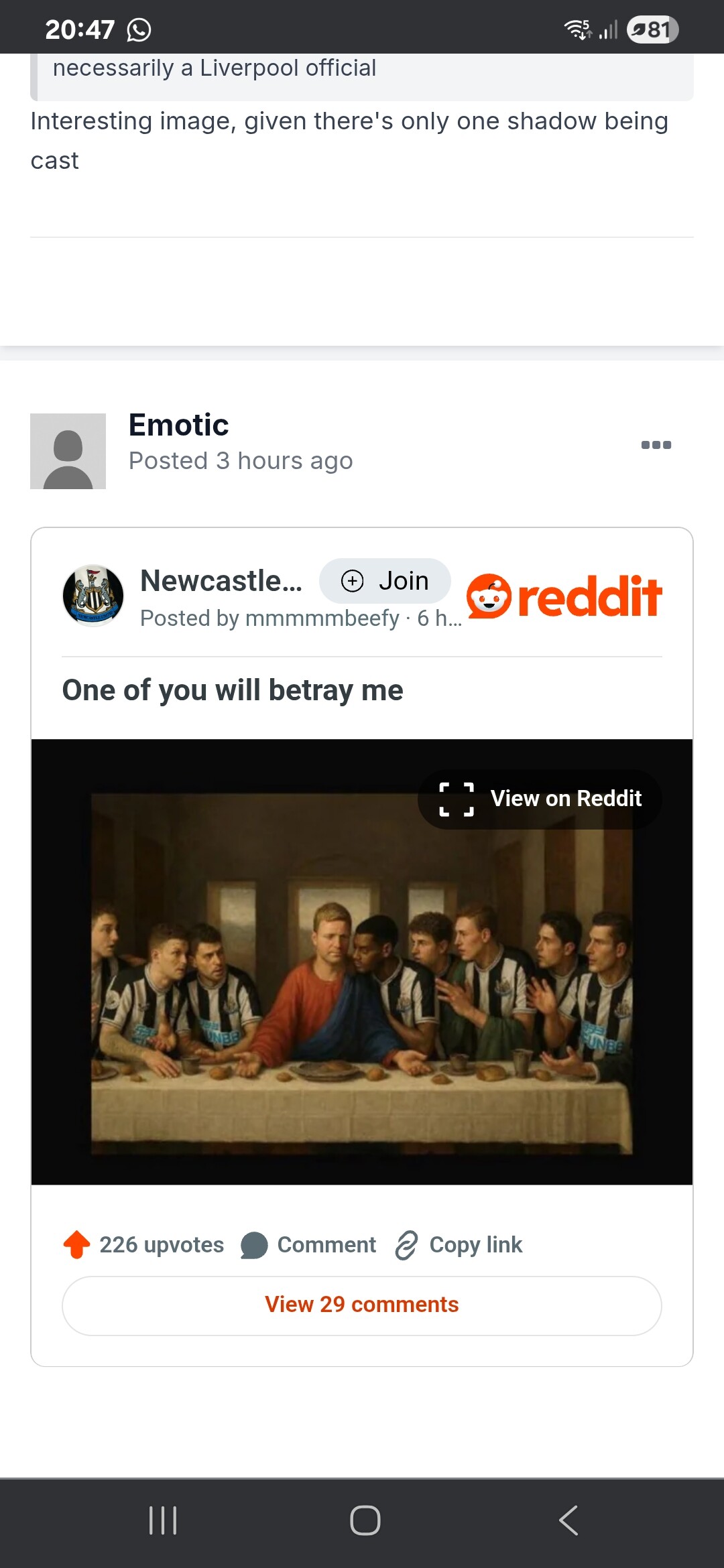This screenshot has width=724, height=1568.
Task: Comment on the Reddit post
Action: coord(308,1245)
